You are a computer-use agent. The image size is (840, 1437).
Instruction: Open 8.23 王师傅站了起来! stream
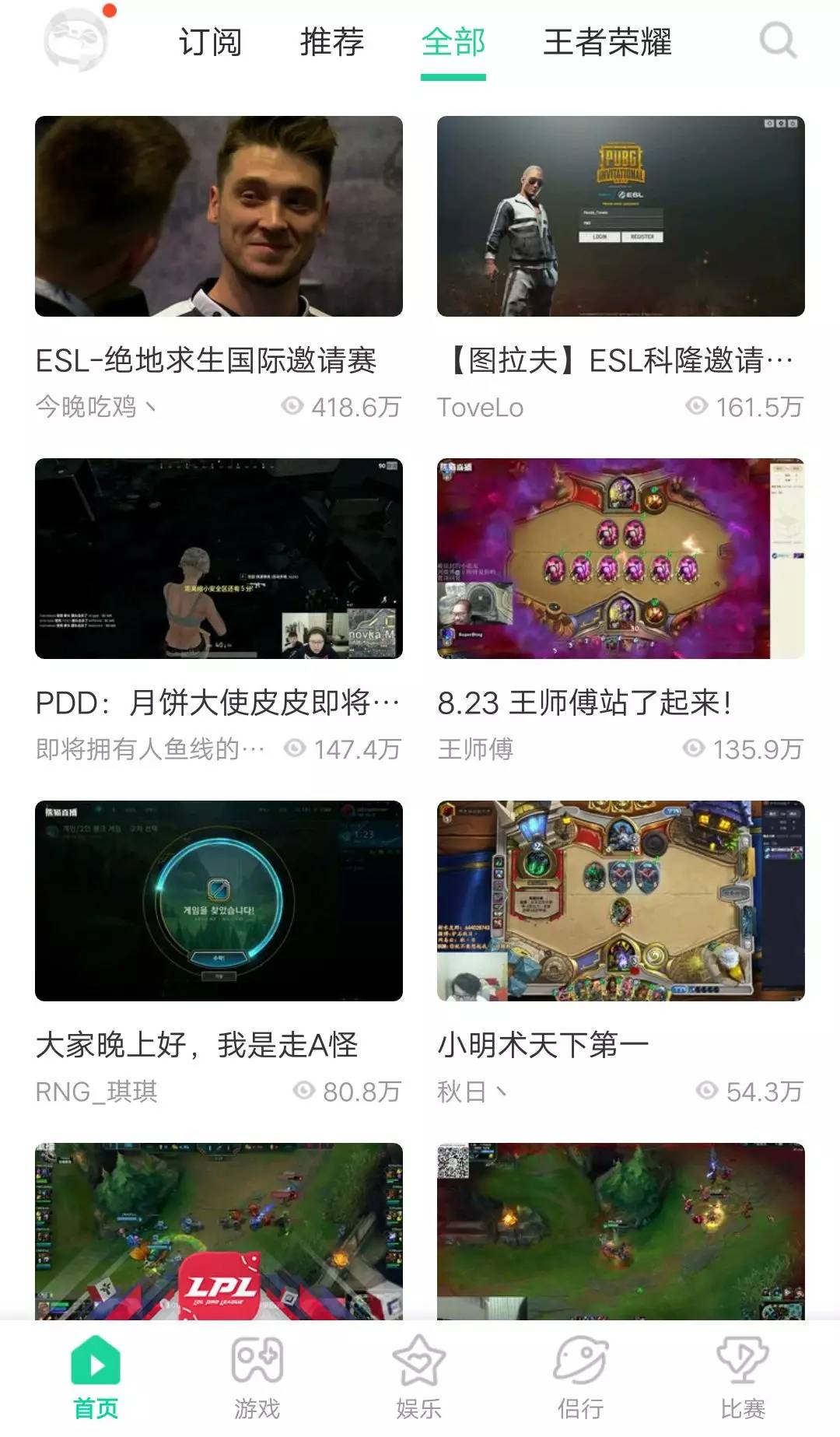pos(621,559)
